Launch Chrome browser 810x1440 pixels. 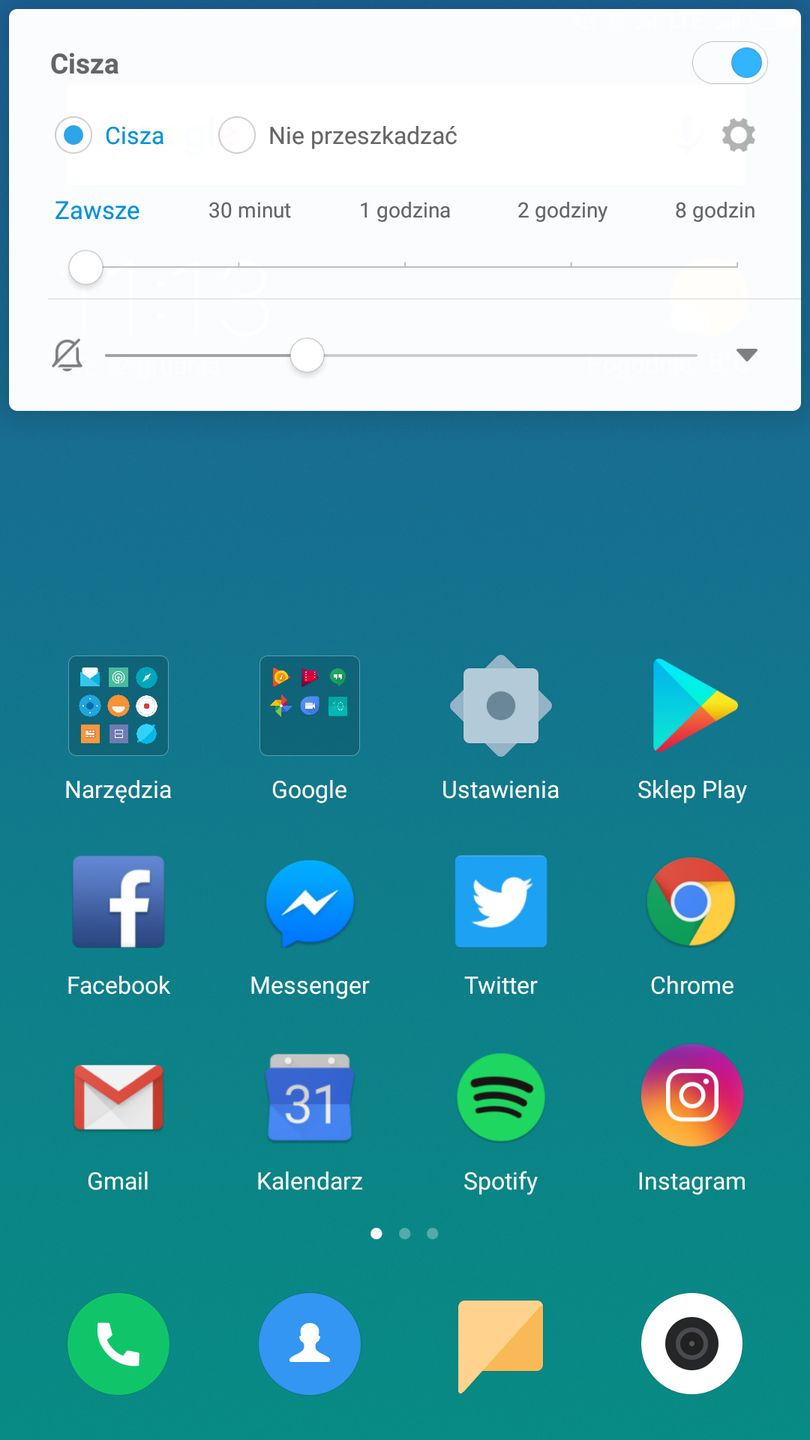692,902
